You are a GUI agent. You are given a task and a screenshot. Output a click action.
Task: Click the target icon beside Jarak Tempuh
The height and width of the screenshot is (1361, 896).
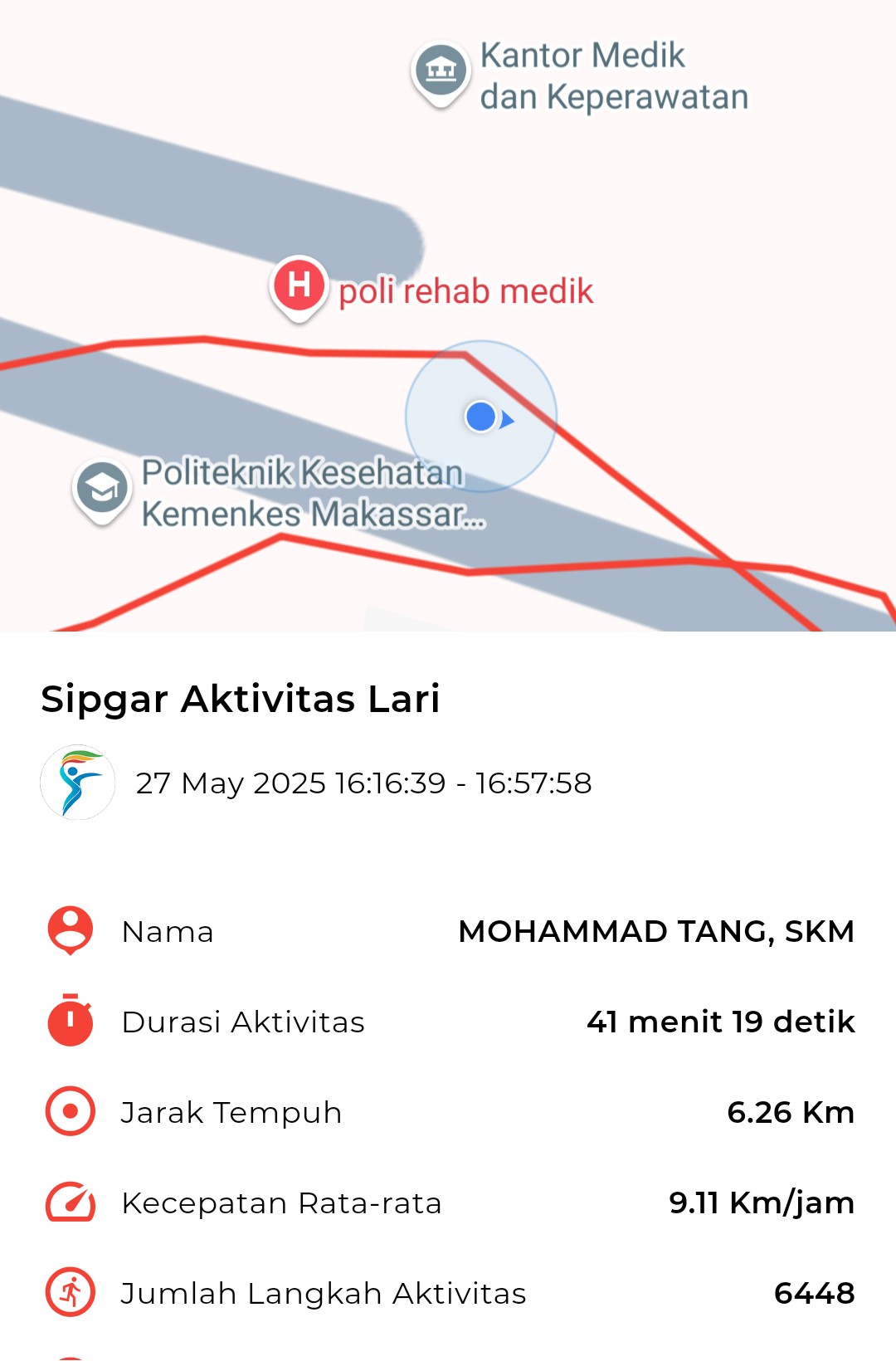(70, 1112)
